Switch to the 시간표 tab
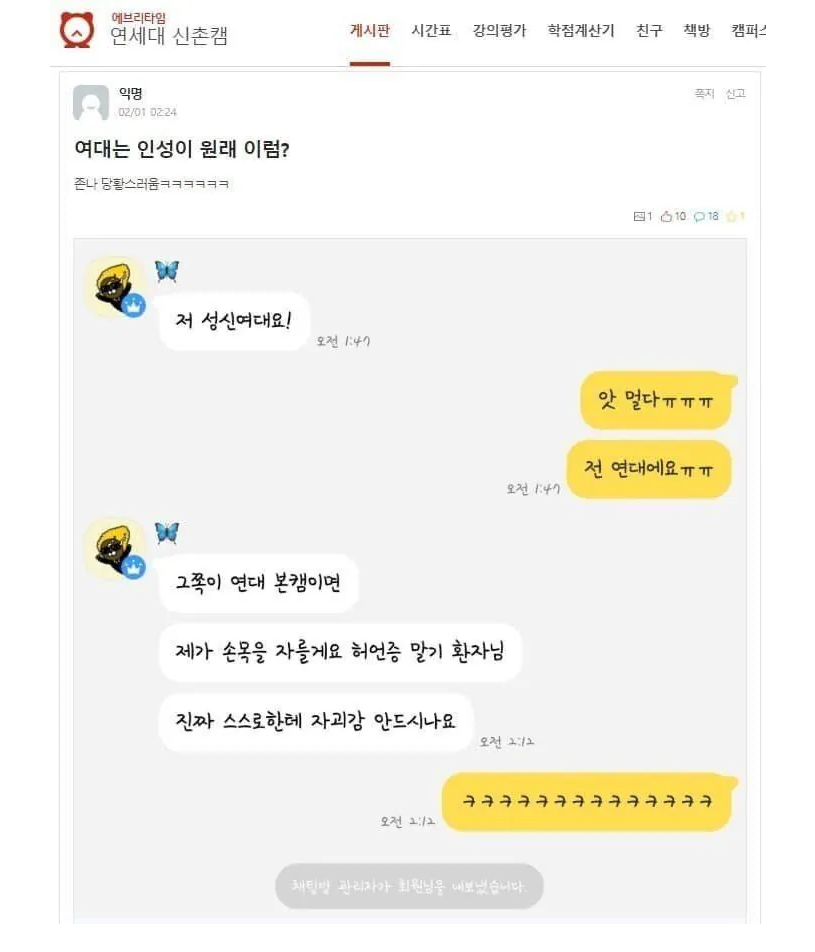This screenshot has width=815, height=952. tap(431, 31)
